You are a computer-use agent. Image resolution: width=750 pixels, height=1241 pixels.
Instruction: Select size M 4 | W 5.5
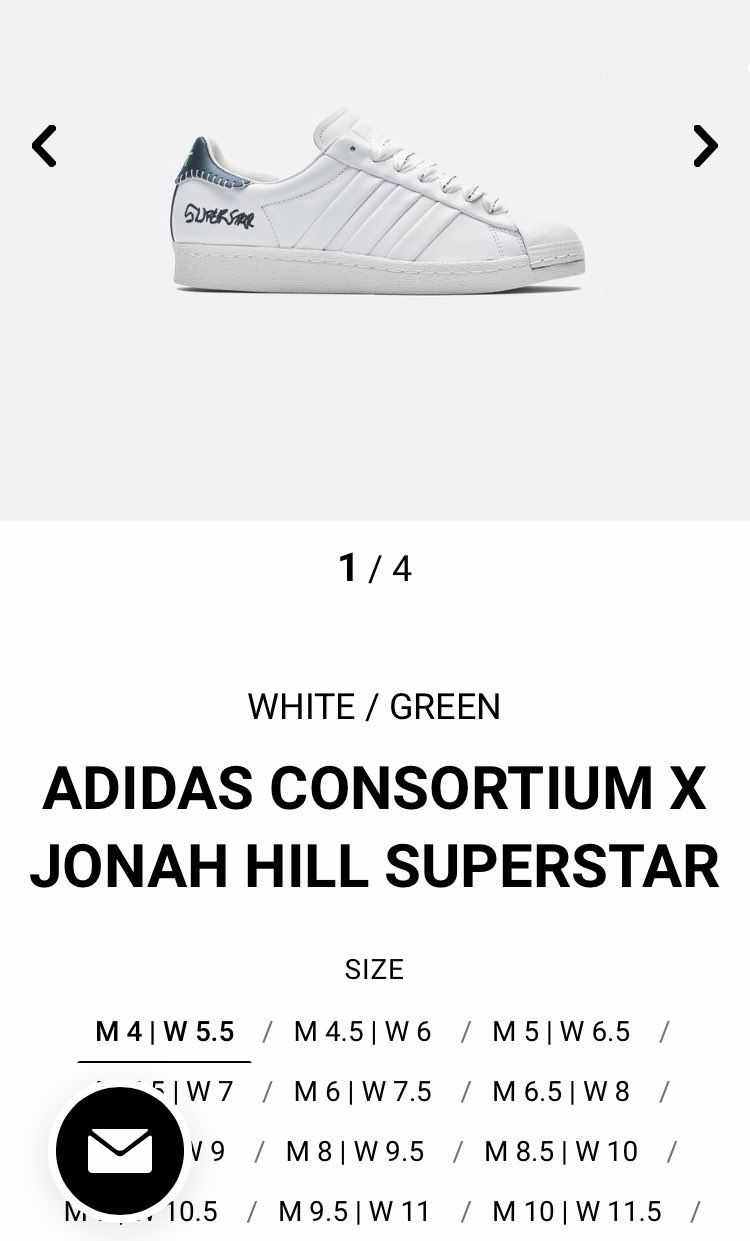(x=165, y=1032)
